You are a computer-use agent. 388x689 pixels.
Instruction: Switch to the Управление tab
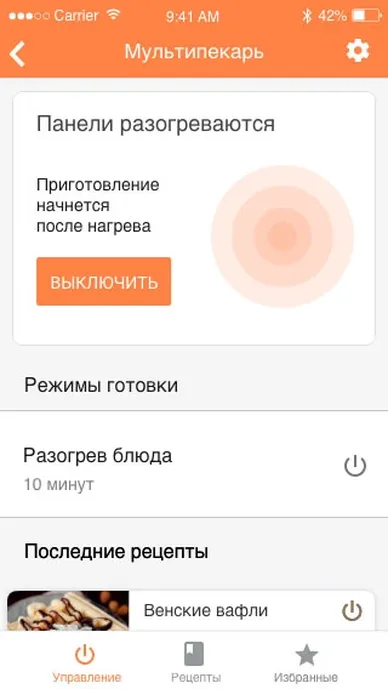[86, 663]
